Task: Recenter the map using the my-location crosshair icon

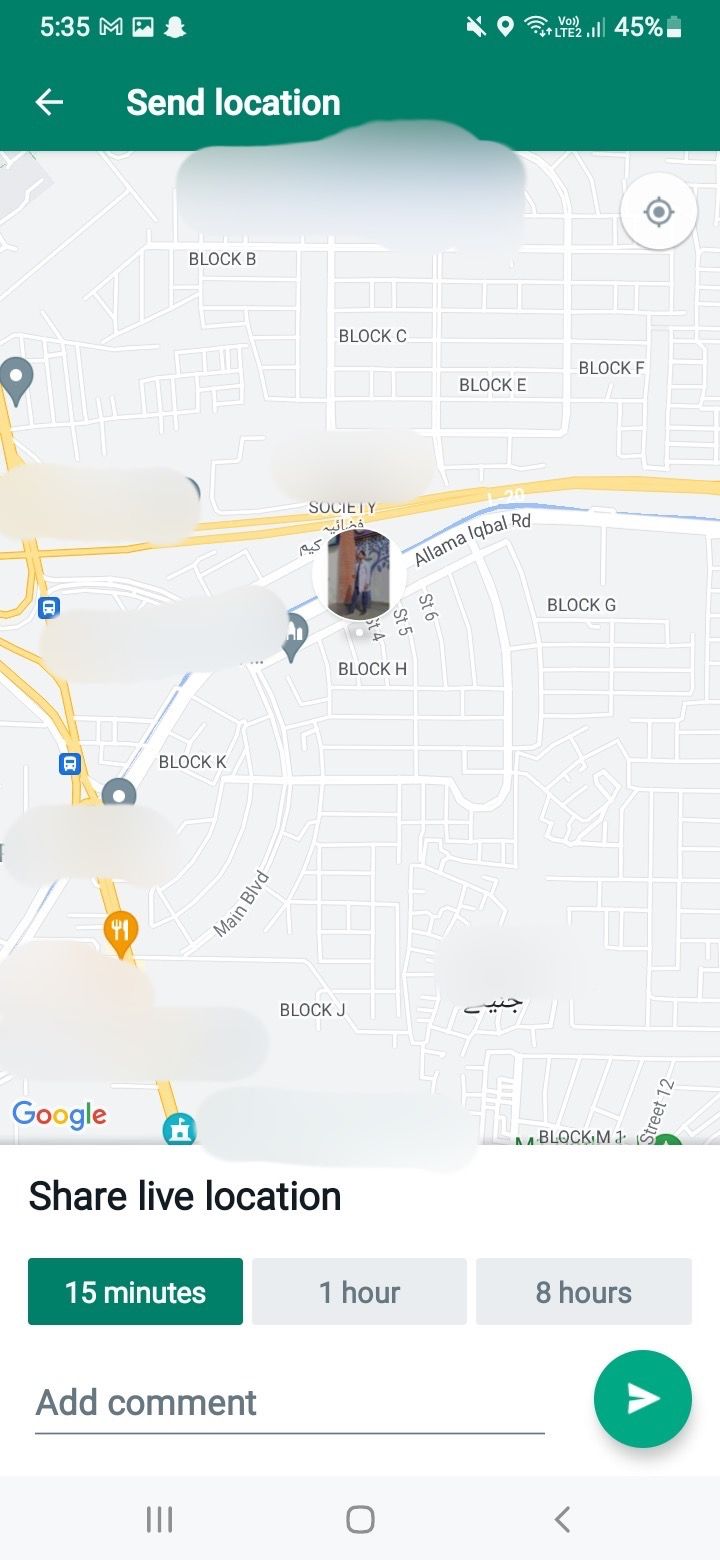Action: [x=658, y=211]
